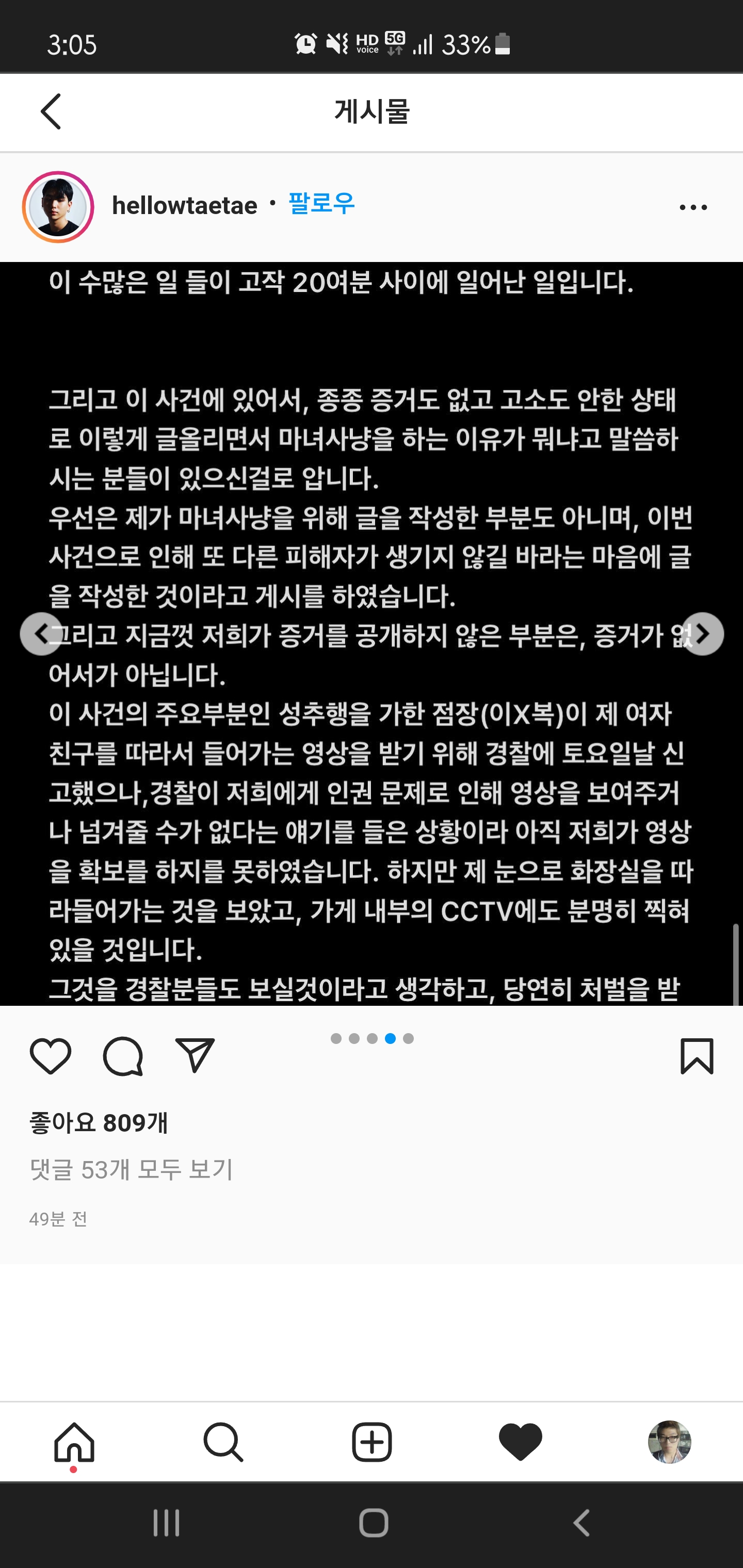Open hellowtaetae's profile picture story

(58, 207)
